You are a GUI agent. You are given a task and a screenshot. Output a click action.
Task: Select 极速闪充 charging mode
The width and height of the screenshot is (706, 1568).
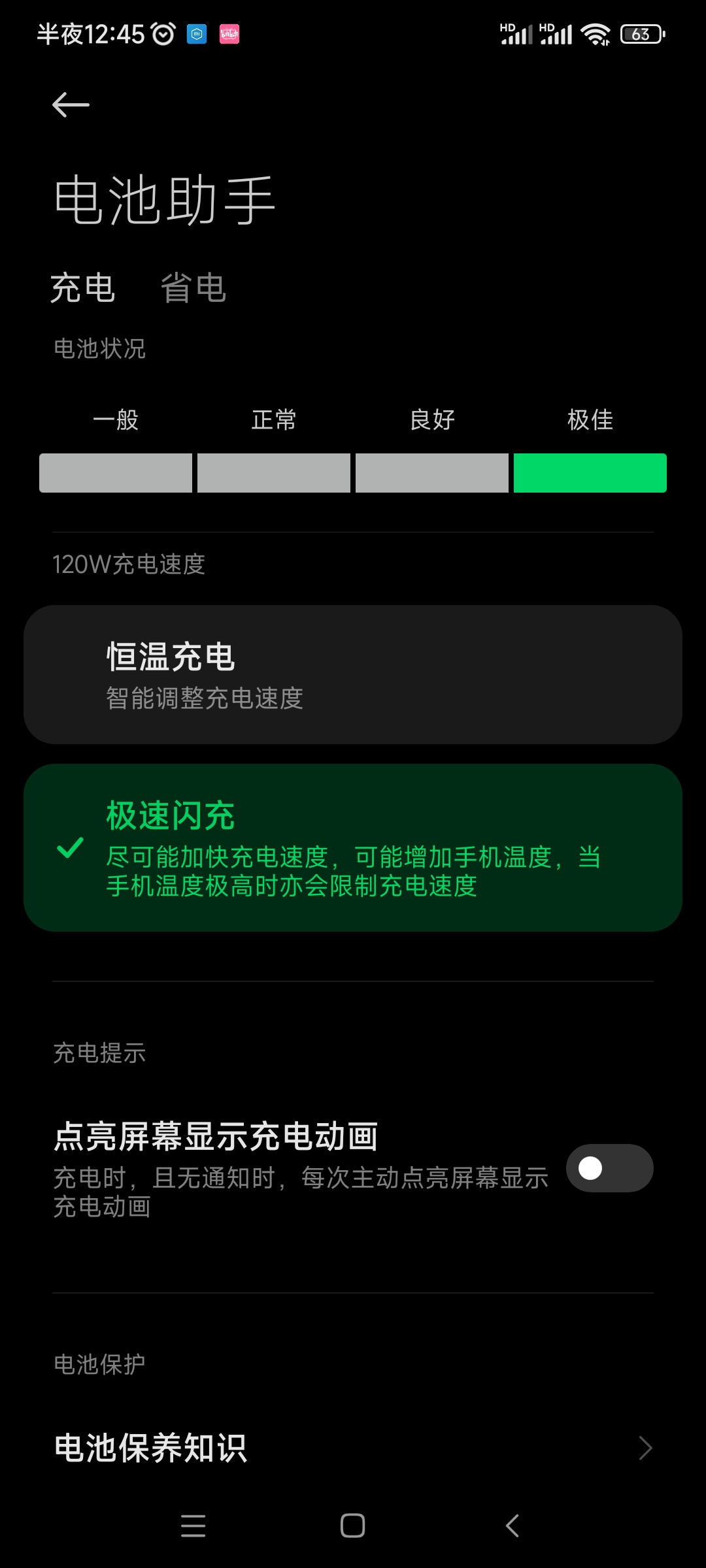coord(353,847)
